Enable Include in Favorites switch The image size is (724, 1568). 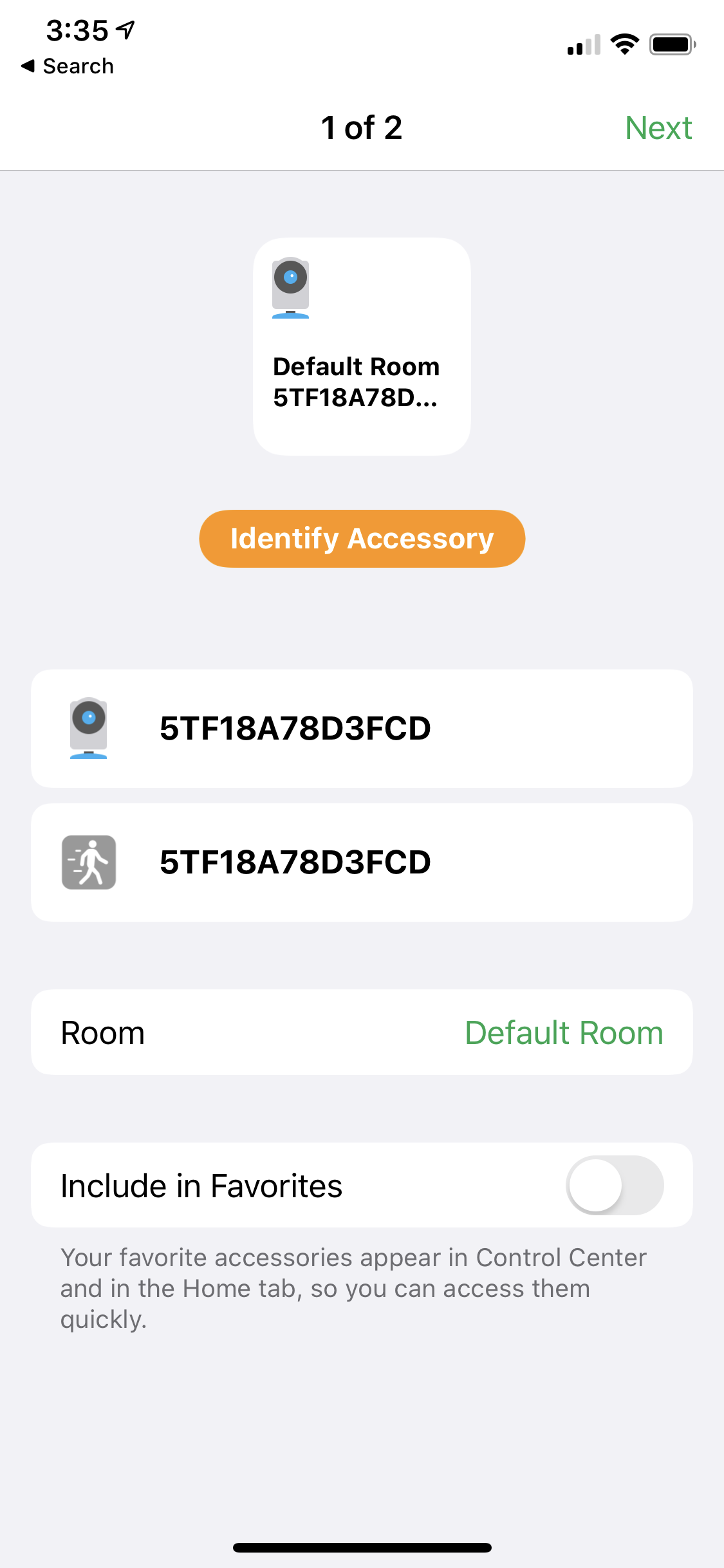614,1185
